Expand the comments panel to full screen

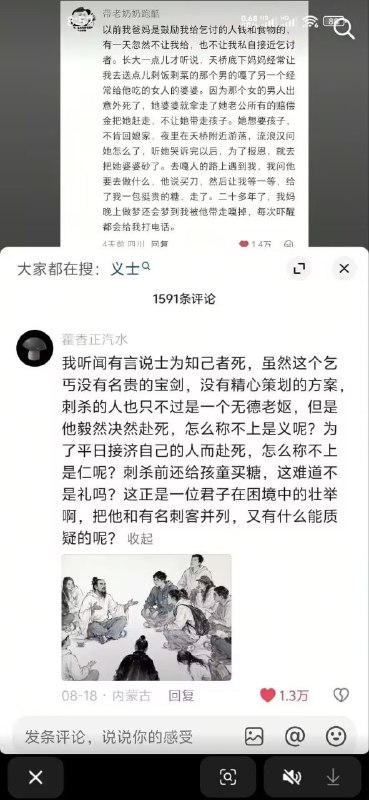[299, 268]
